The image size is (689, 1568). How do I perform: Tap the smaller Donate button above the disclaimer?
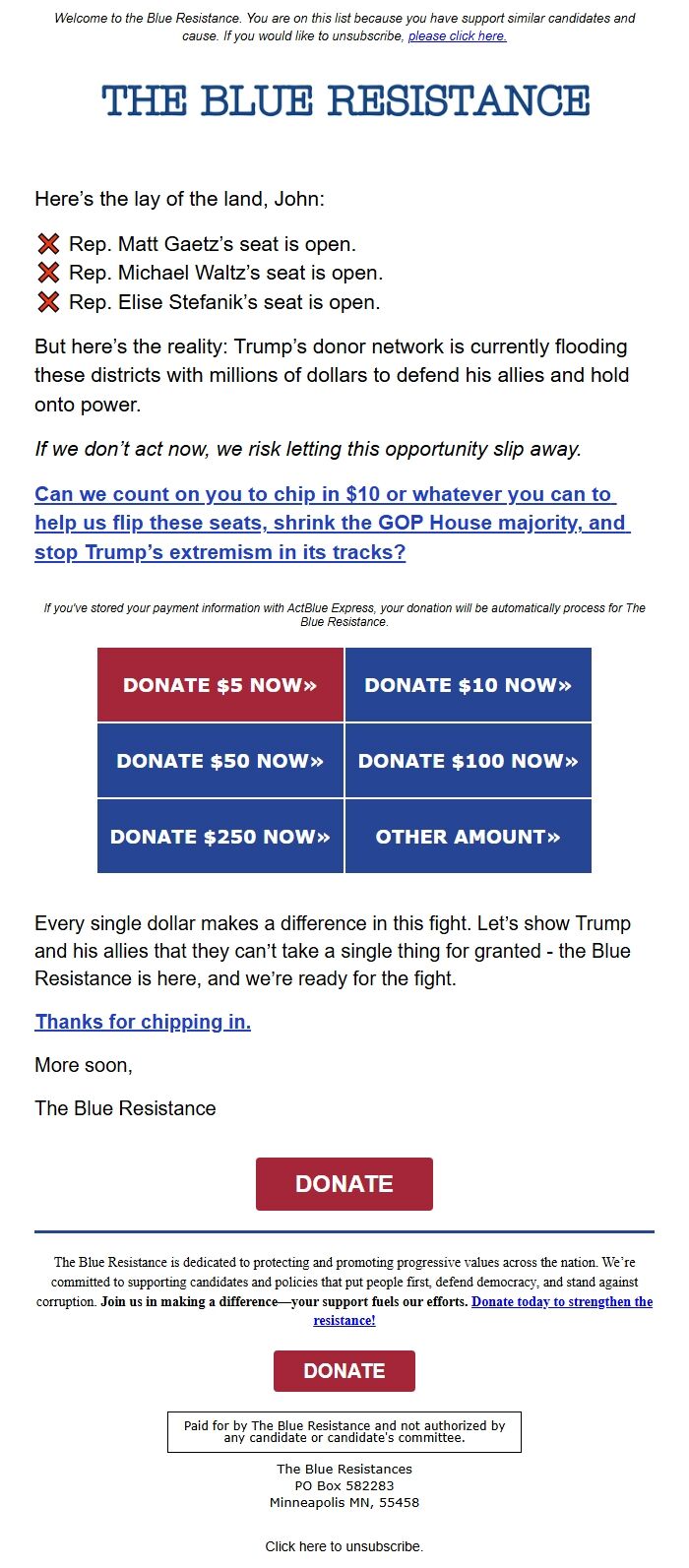click(344, 1371)
